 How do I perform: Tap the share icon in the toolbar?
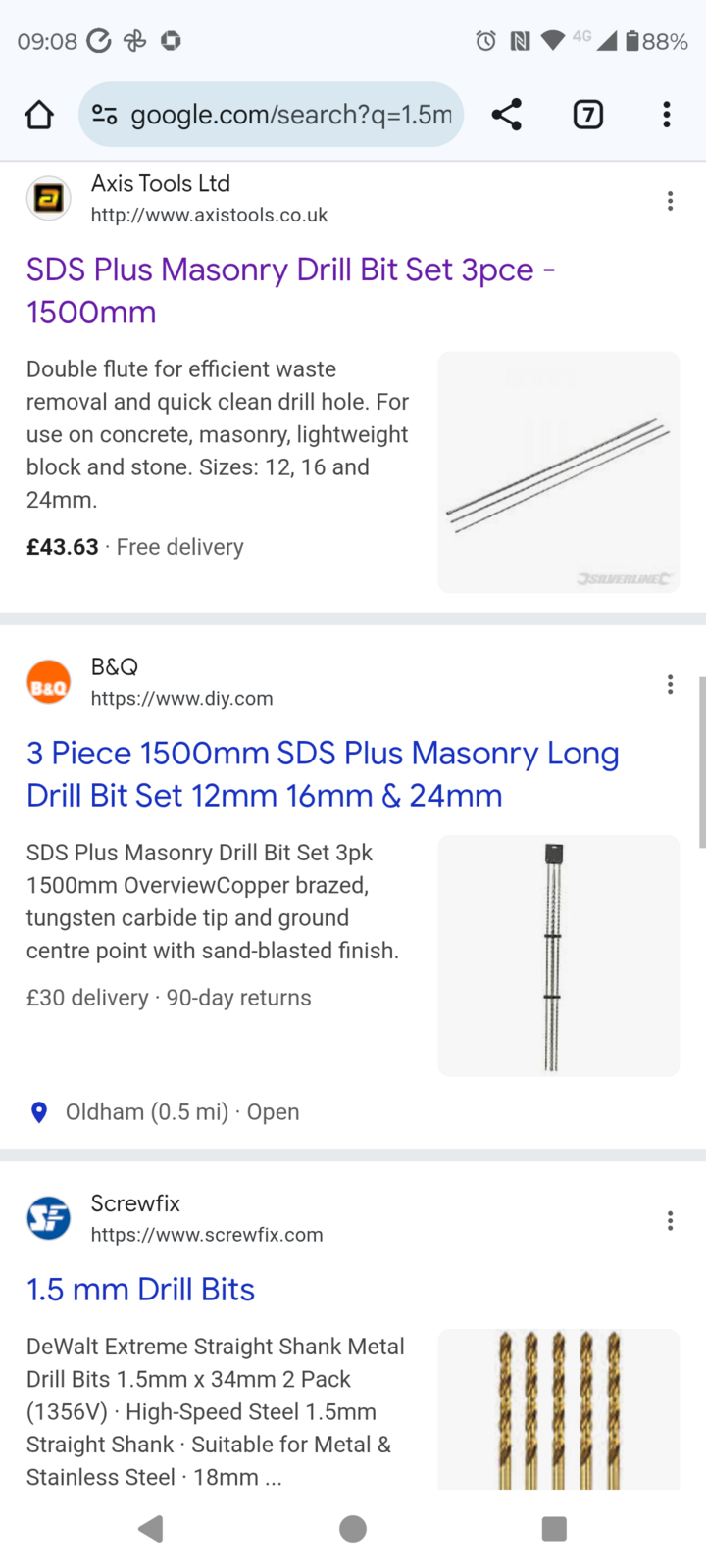pyautogui.click(x=507, y=115)
